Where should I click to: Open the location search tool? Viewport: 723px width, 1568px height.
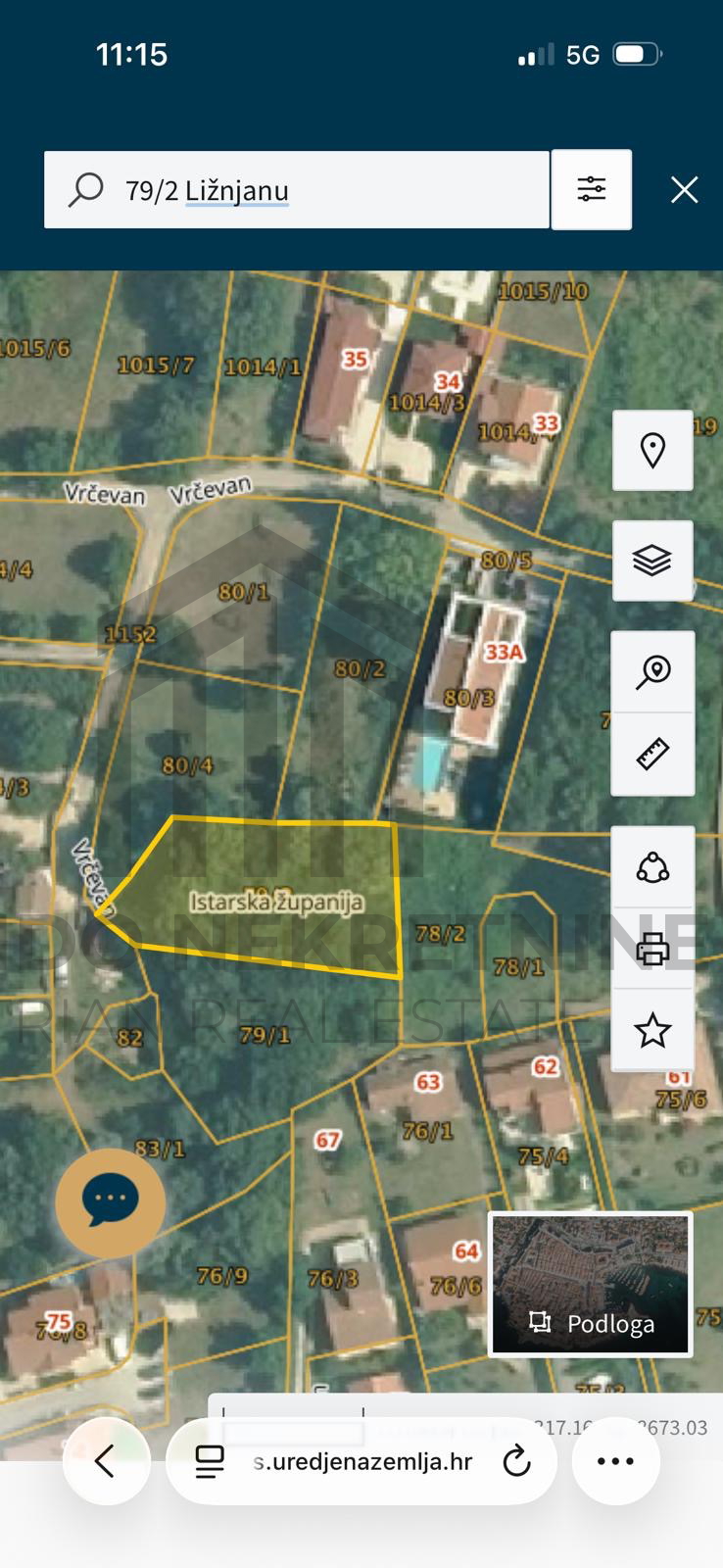[x=652, y=672]
